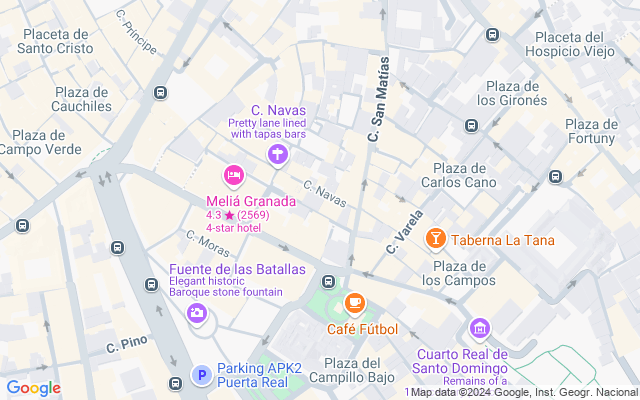Open the Meliá Granada hotel marker
This screenshot has width=640, height=400.
click(x=233, y=176)
